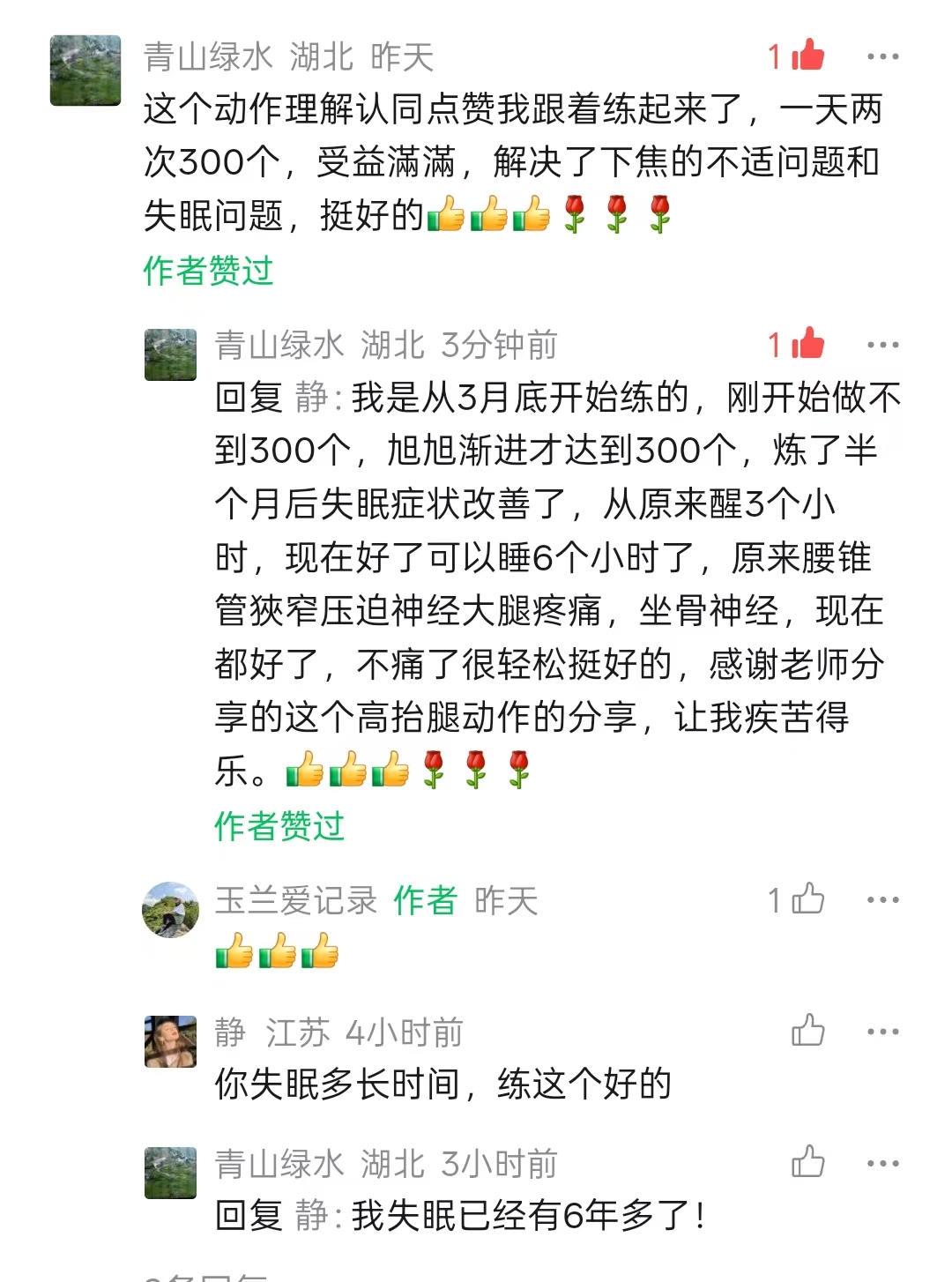The height and width of the screenshot is (1282, 952).
Task: Tap the 静 mention in the 3分钟前 reply
Action: click(x=312, y=399)
